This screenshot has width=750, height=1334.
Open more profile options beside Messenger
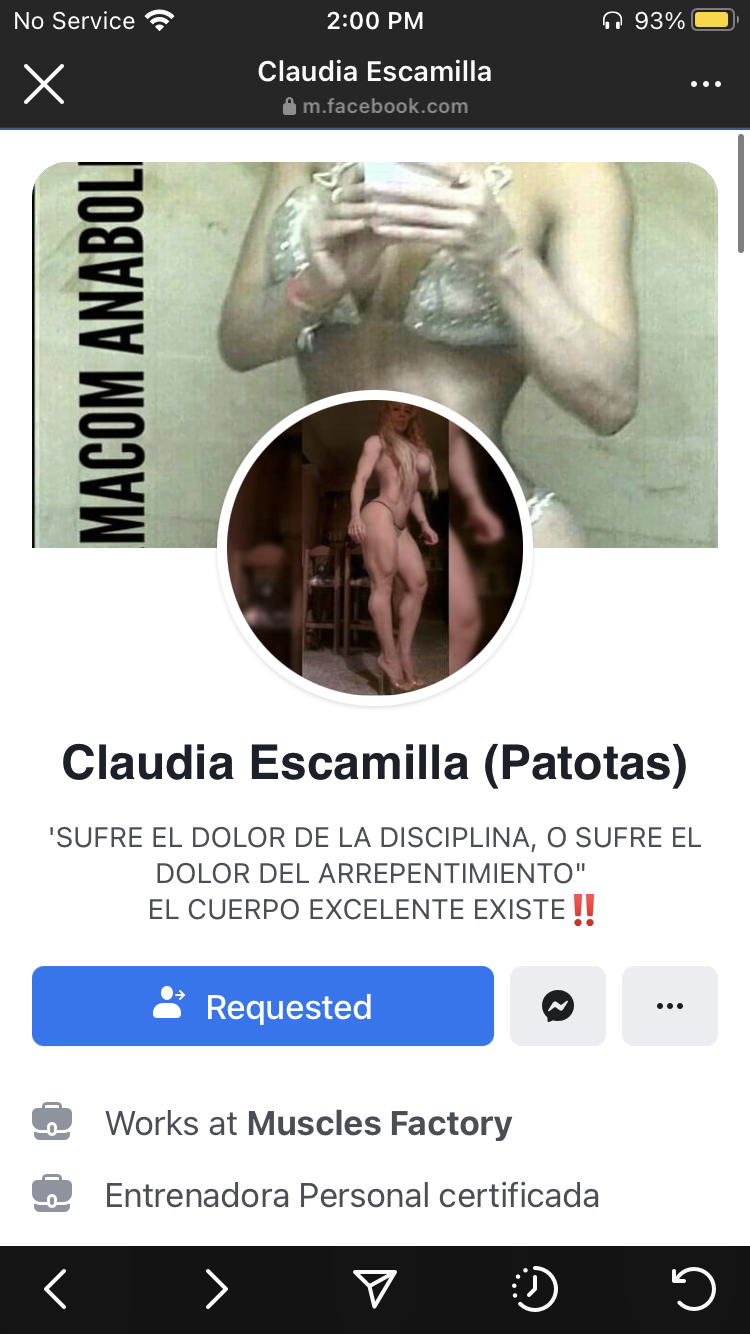click(669, 1006)
